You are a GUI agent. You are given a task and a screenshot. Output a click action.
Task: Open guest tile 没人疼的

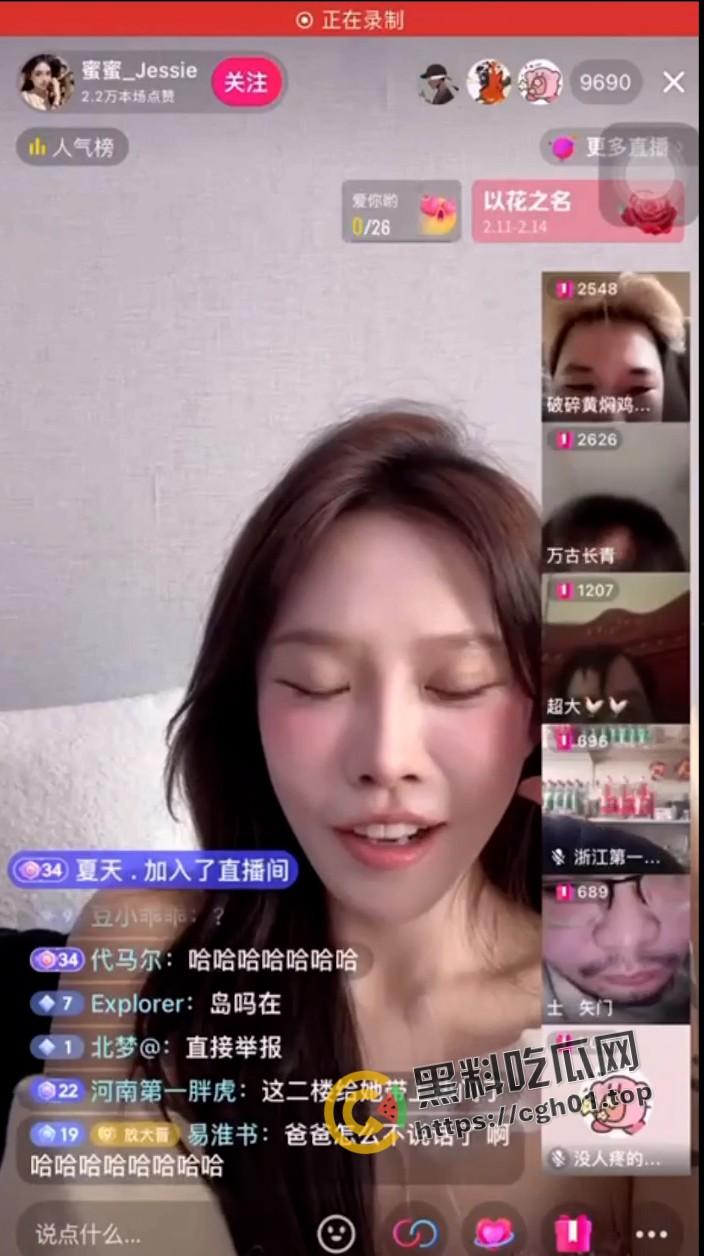[615, 1098]
